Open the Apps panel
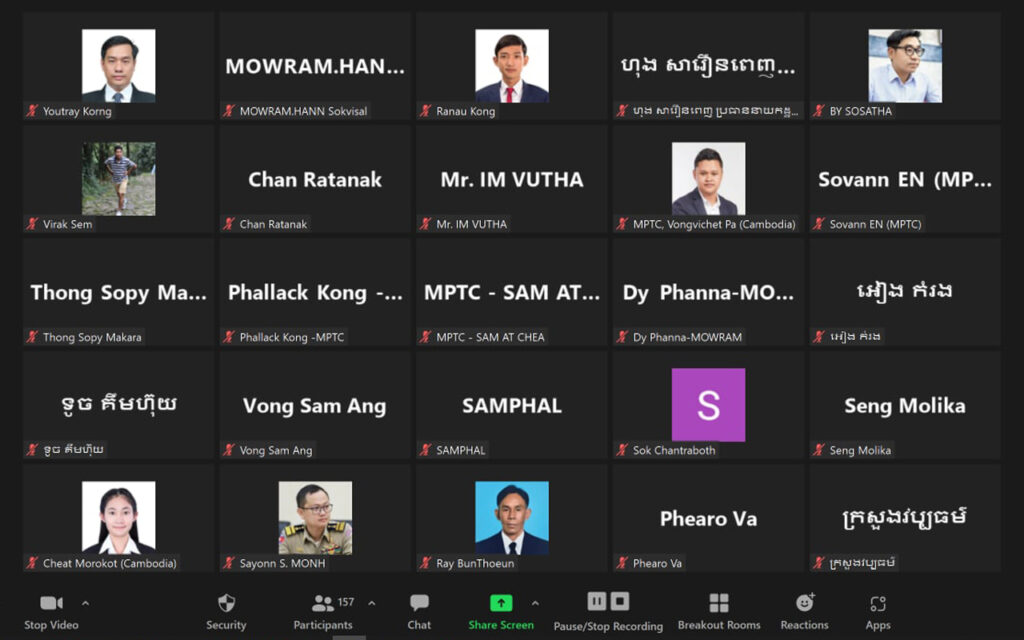 [x=878, y=610]
